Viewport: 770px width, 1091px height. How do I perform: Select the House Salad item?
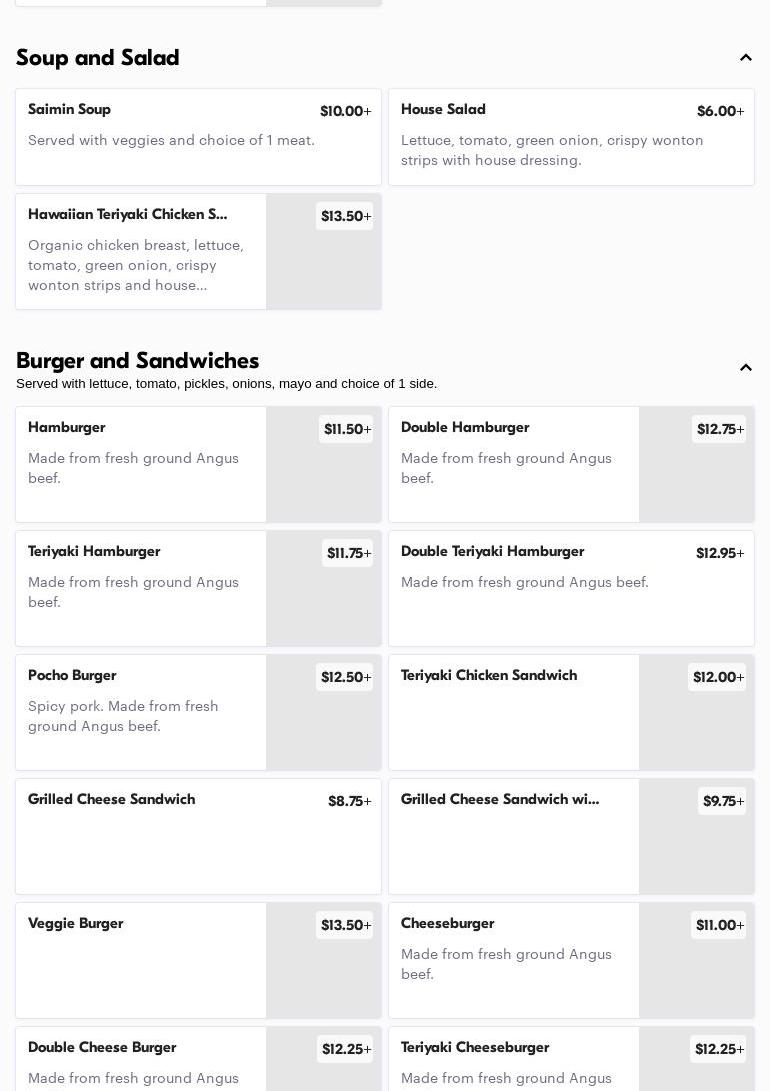click(571, 137)
